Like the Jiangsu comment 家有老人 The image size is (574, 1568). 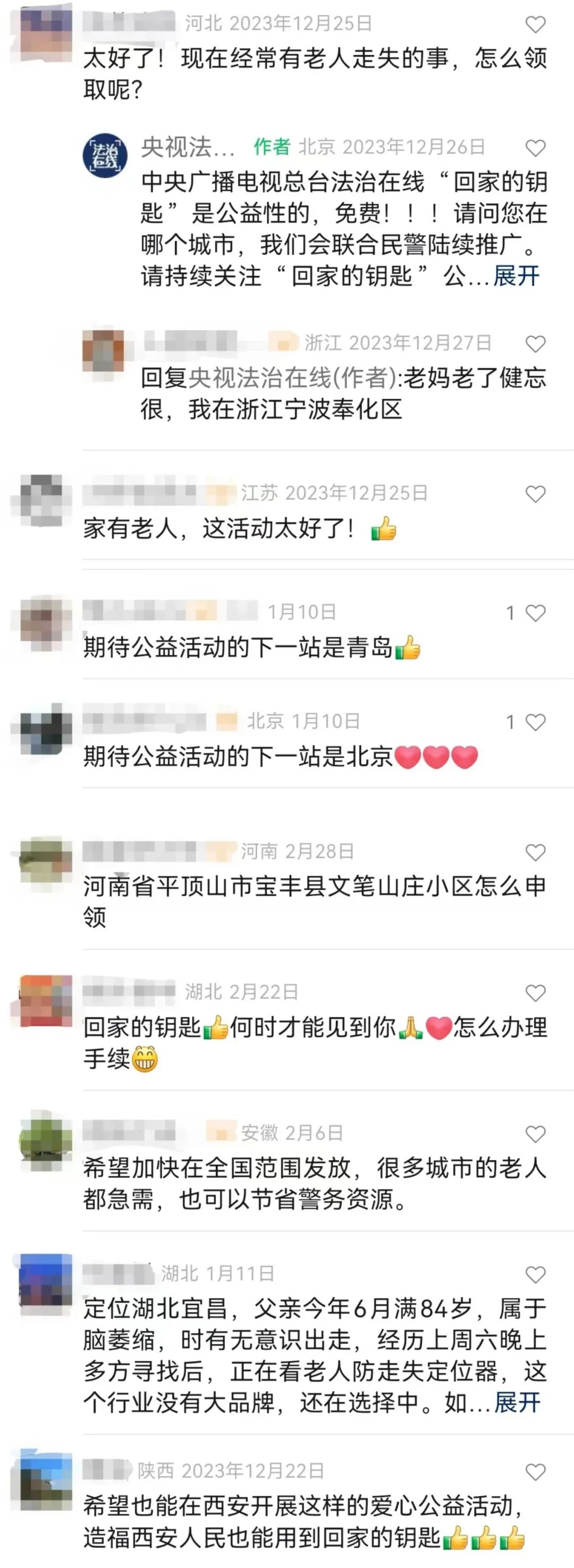[x=535, y=494]
